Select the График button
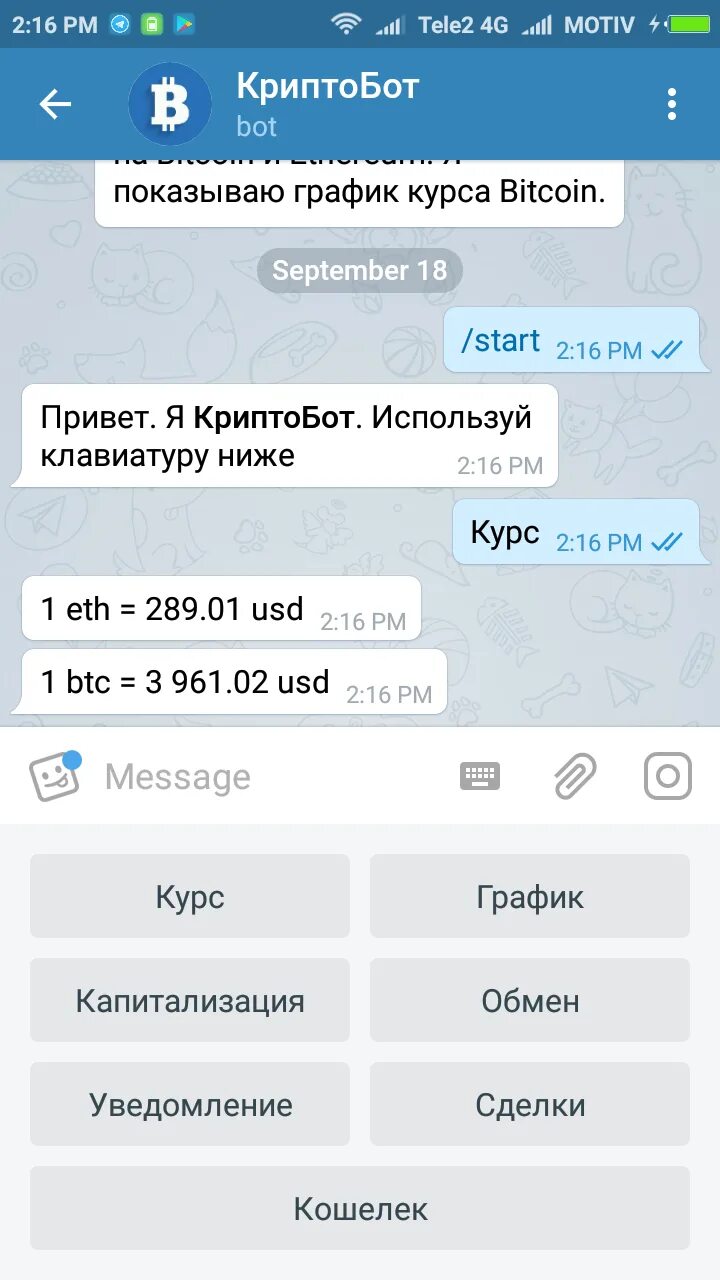 pyautogui.click(x=530, y=896)
